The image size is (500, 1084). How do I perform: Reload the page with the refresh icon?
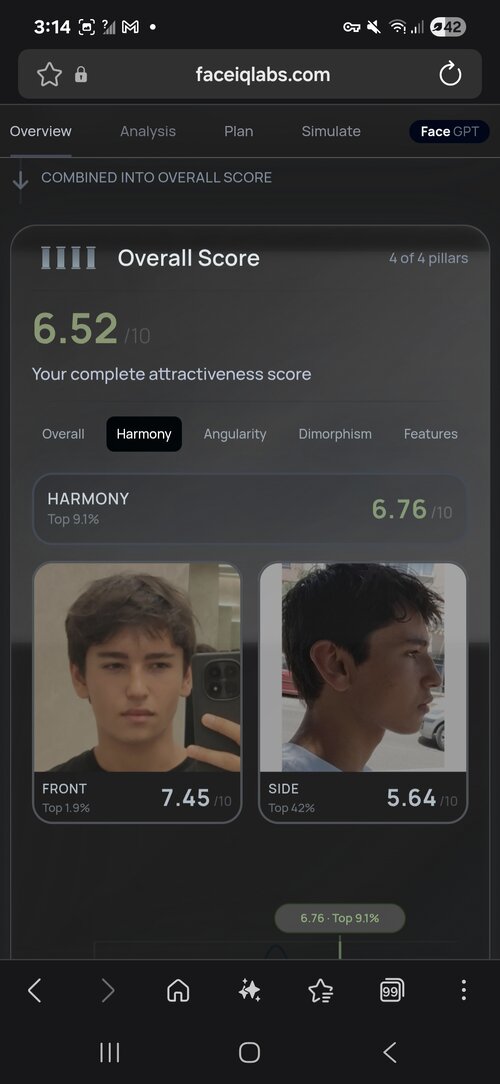450,74
